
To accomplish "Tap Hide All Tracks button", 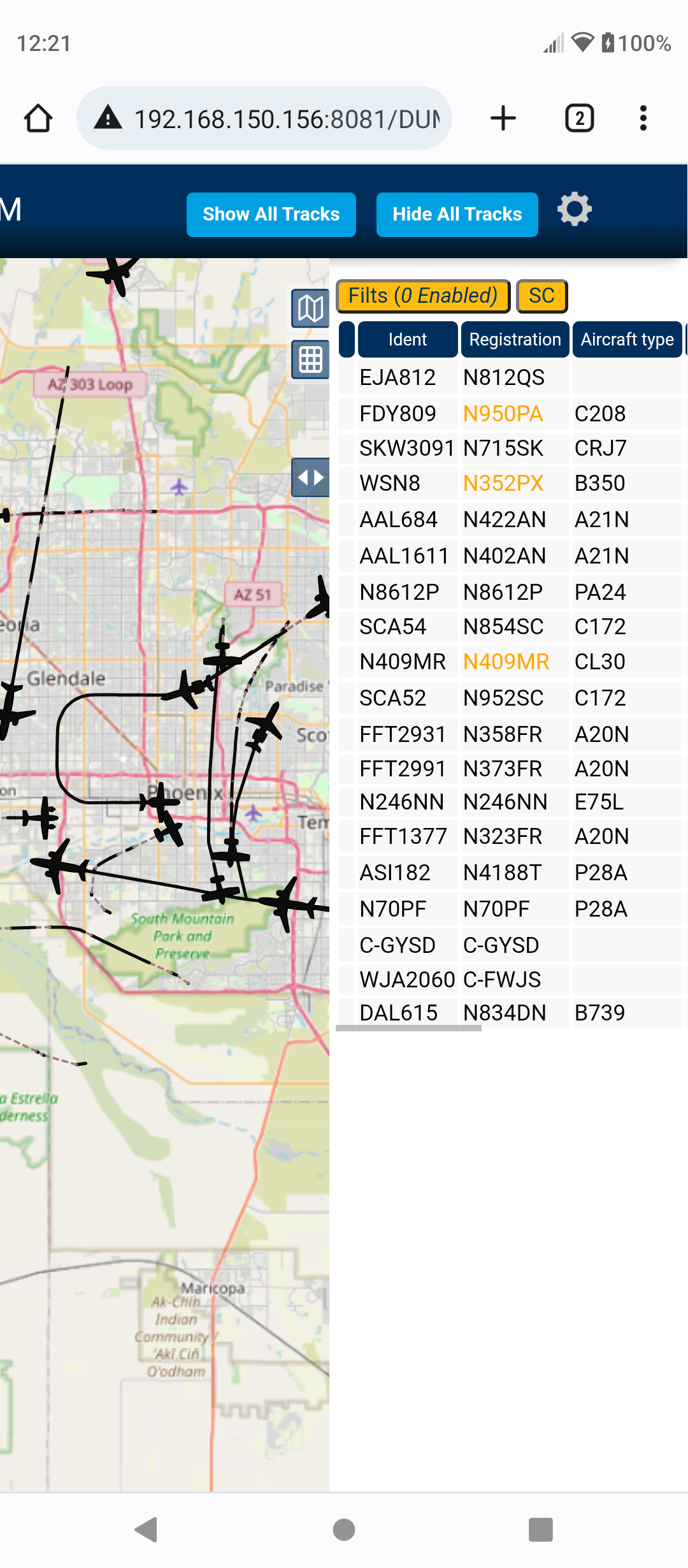I will click(x=457, y=214).
